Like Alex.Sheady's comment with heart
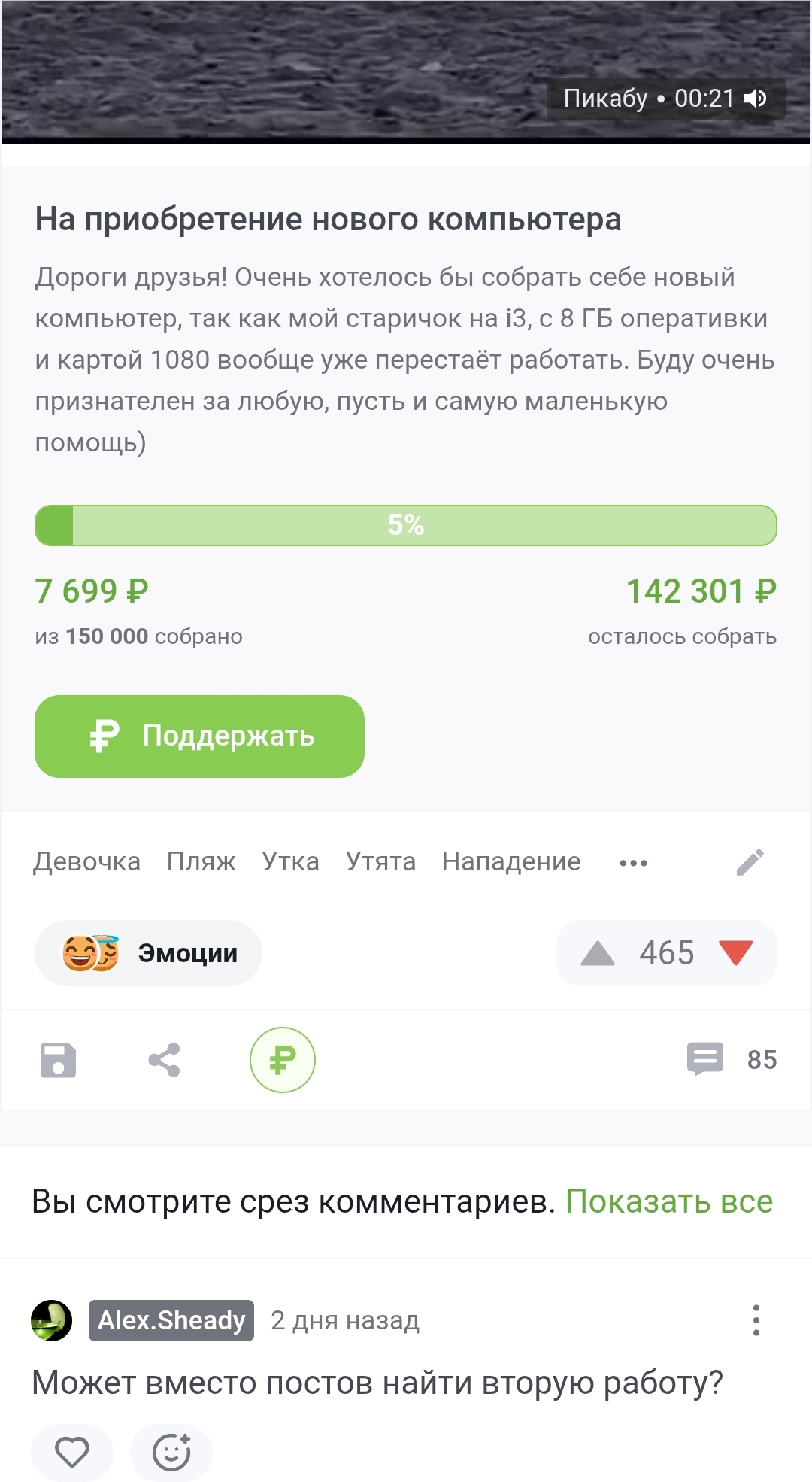812x1482 pixels. click(x=72, y=1452)
